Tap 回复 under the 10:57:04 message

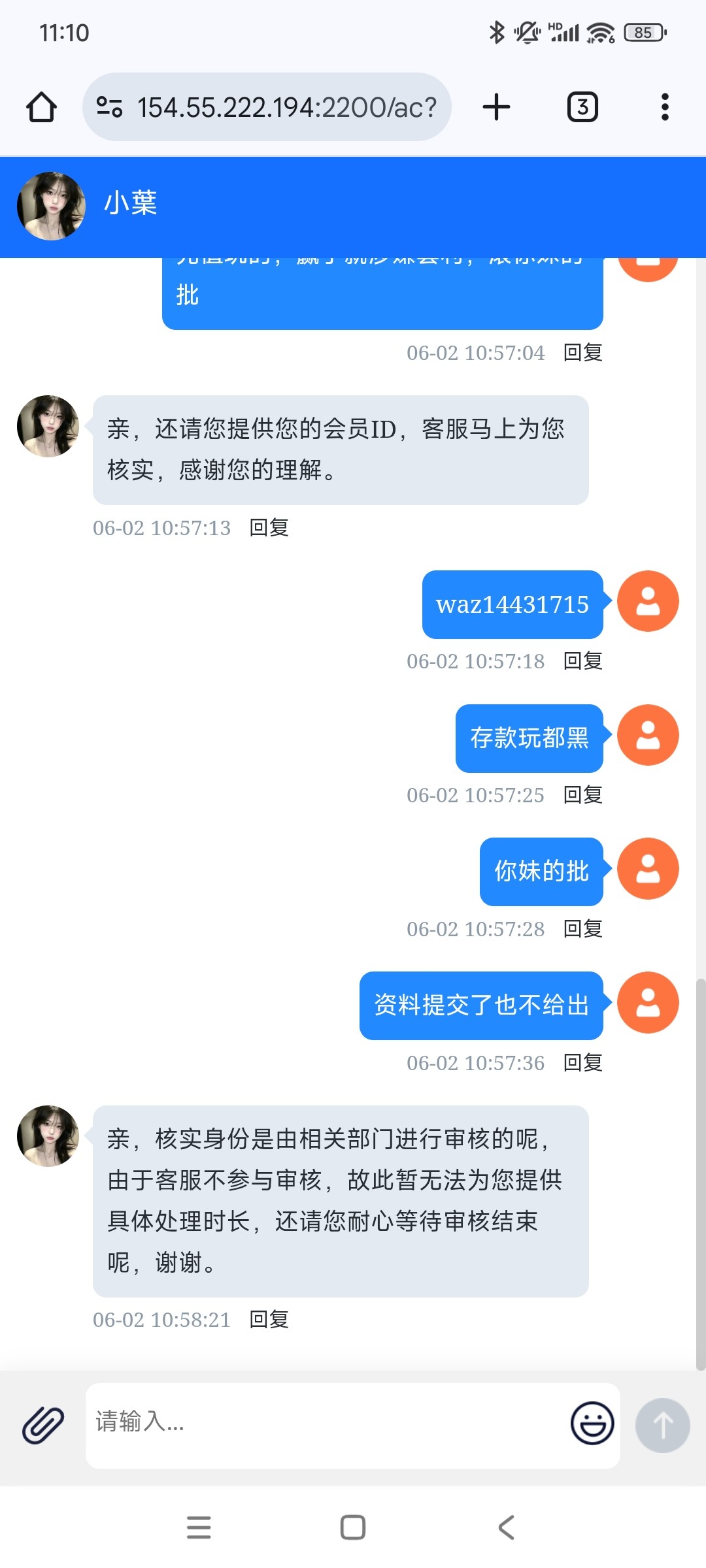[582, 353]
